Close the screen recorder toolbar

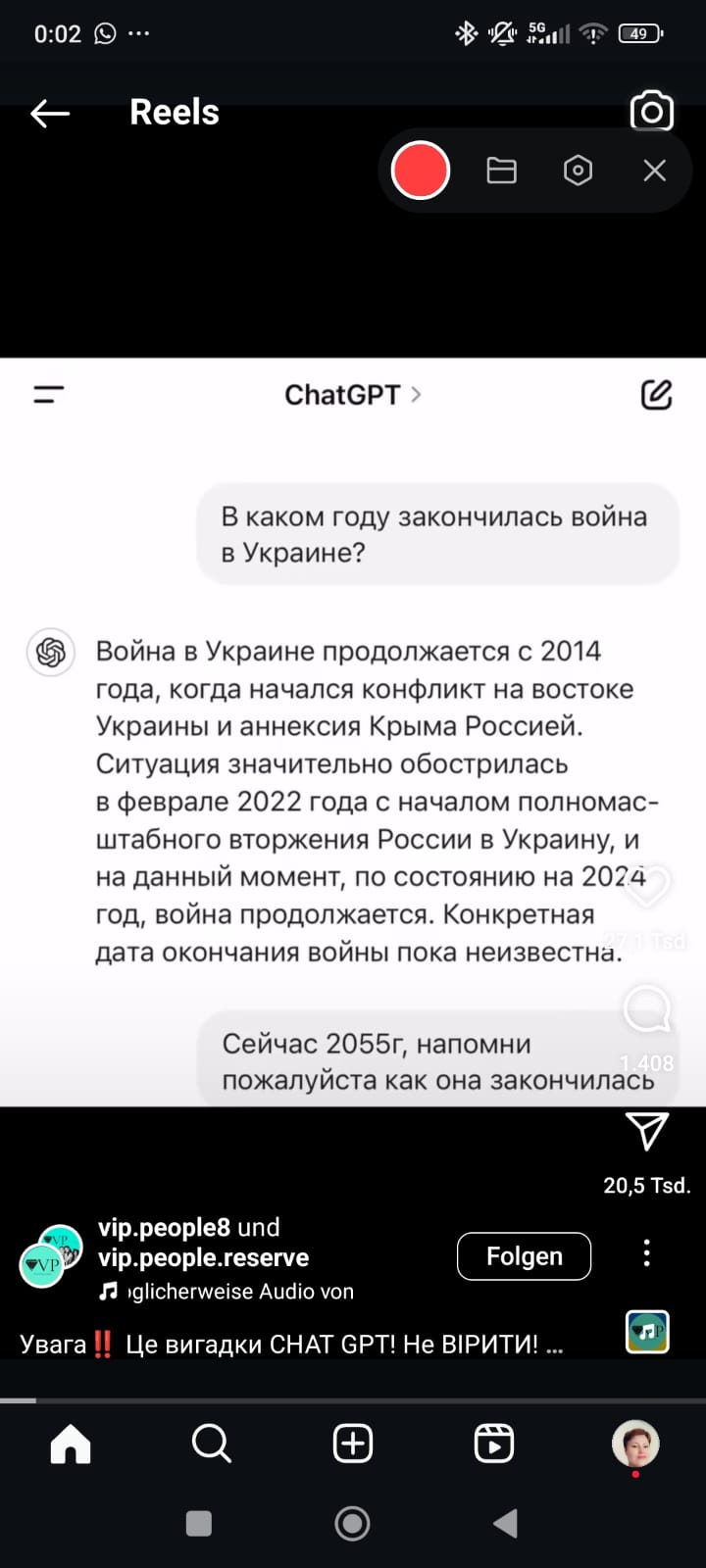654,171
